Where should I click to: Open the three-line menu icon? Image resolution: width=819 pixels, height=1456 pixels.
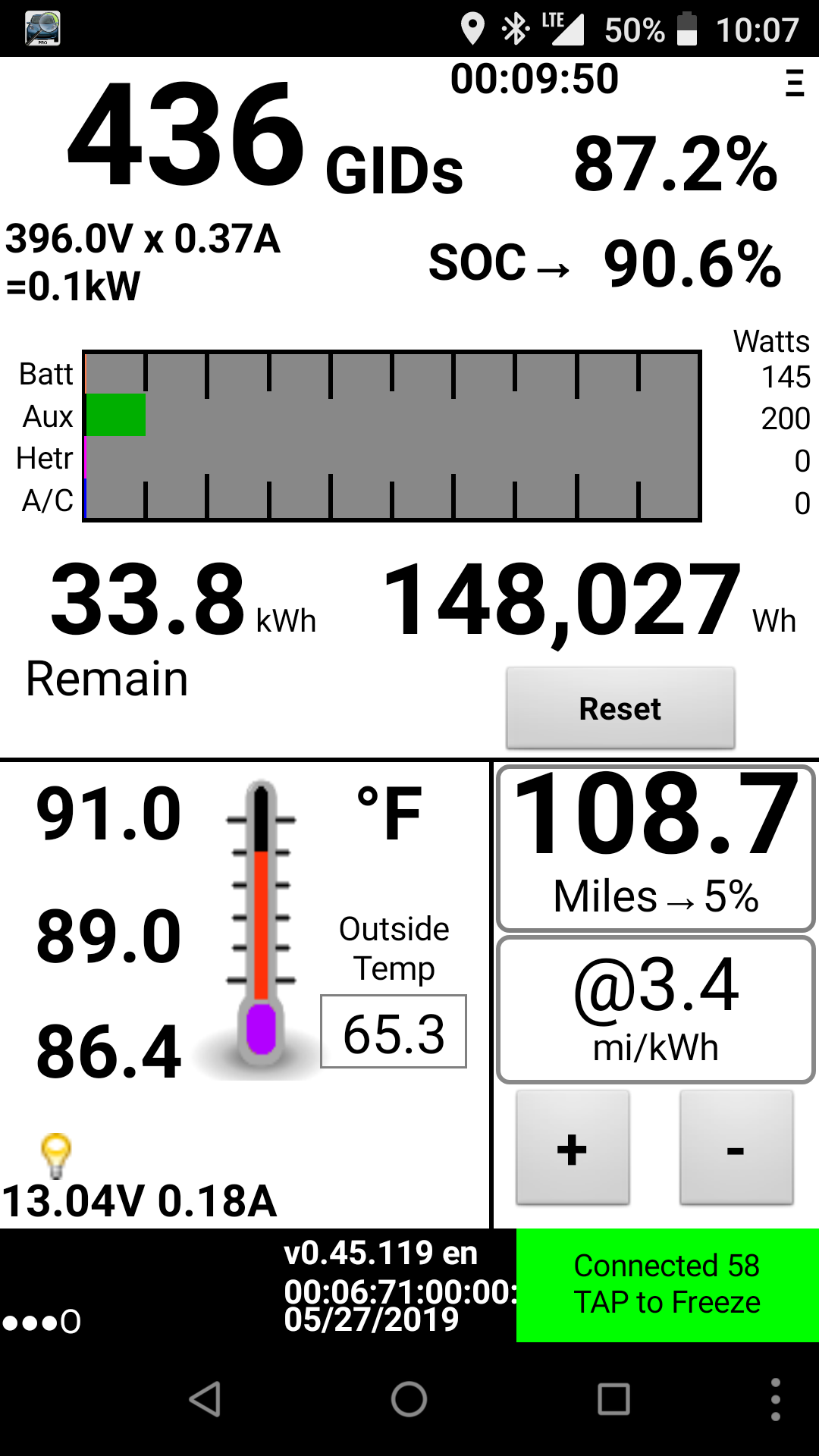point(794,83)
